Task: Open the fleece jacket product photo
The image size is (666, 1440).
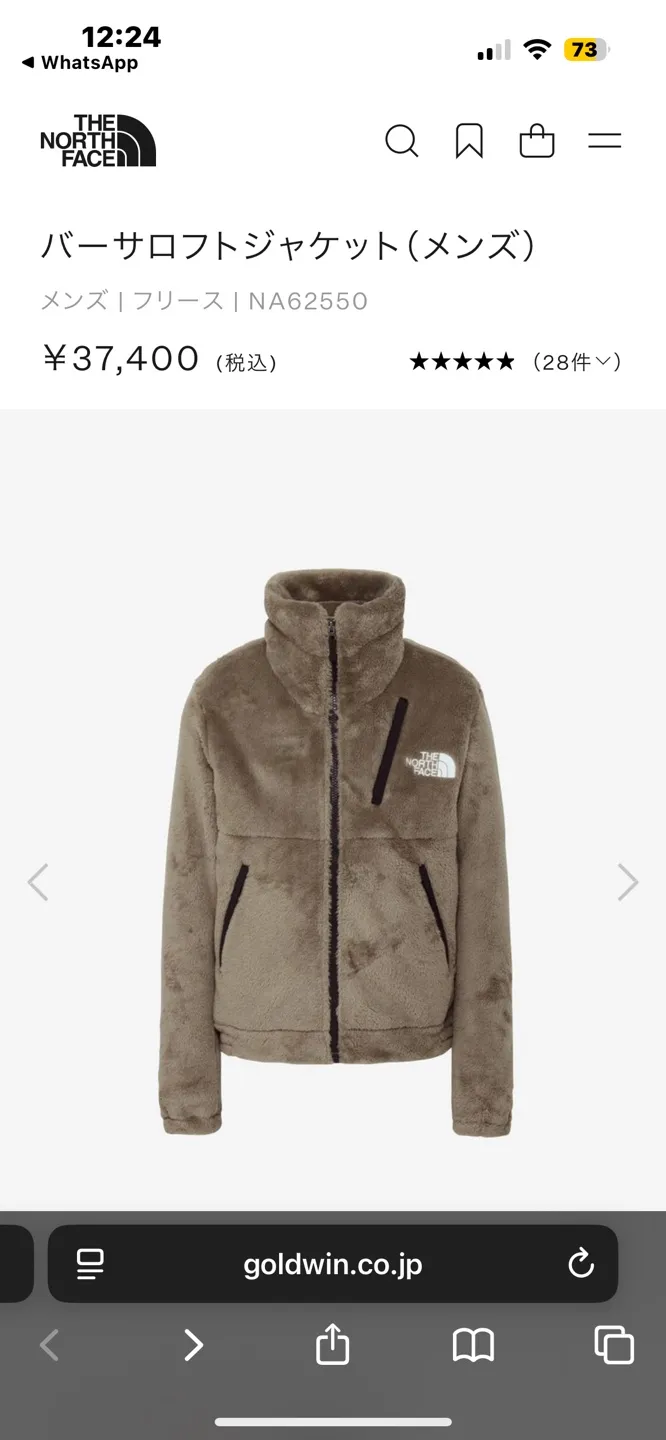Action: pos(335,855)
